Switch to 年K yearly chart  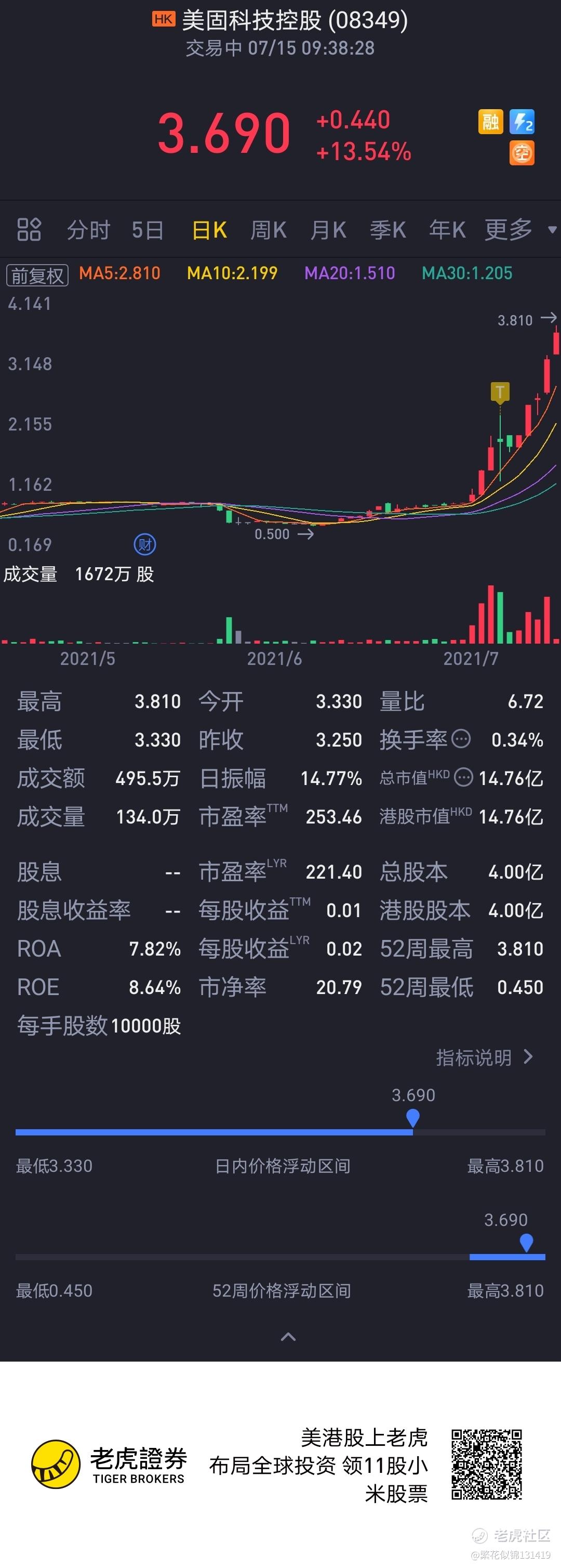(x=447, y=230)
